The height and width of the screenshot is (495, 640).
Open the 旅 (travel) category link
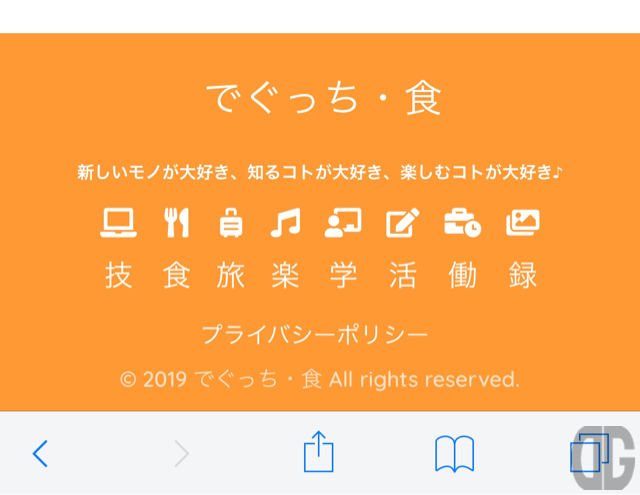(x=231, y=250)
